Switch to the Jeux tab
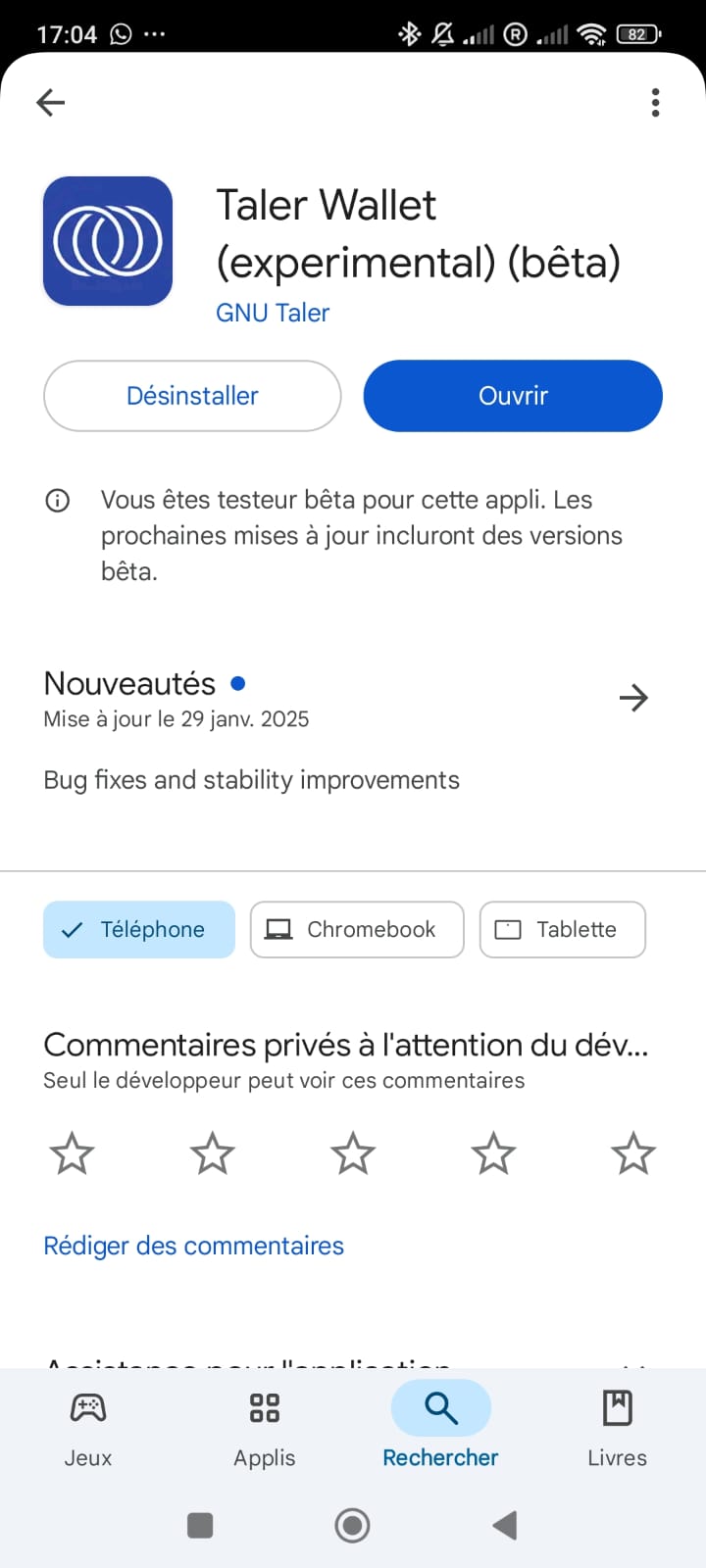This screenshot has height=1568, width=706. pos(88,1428)
